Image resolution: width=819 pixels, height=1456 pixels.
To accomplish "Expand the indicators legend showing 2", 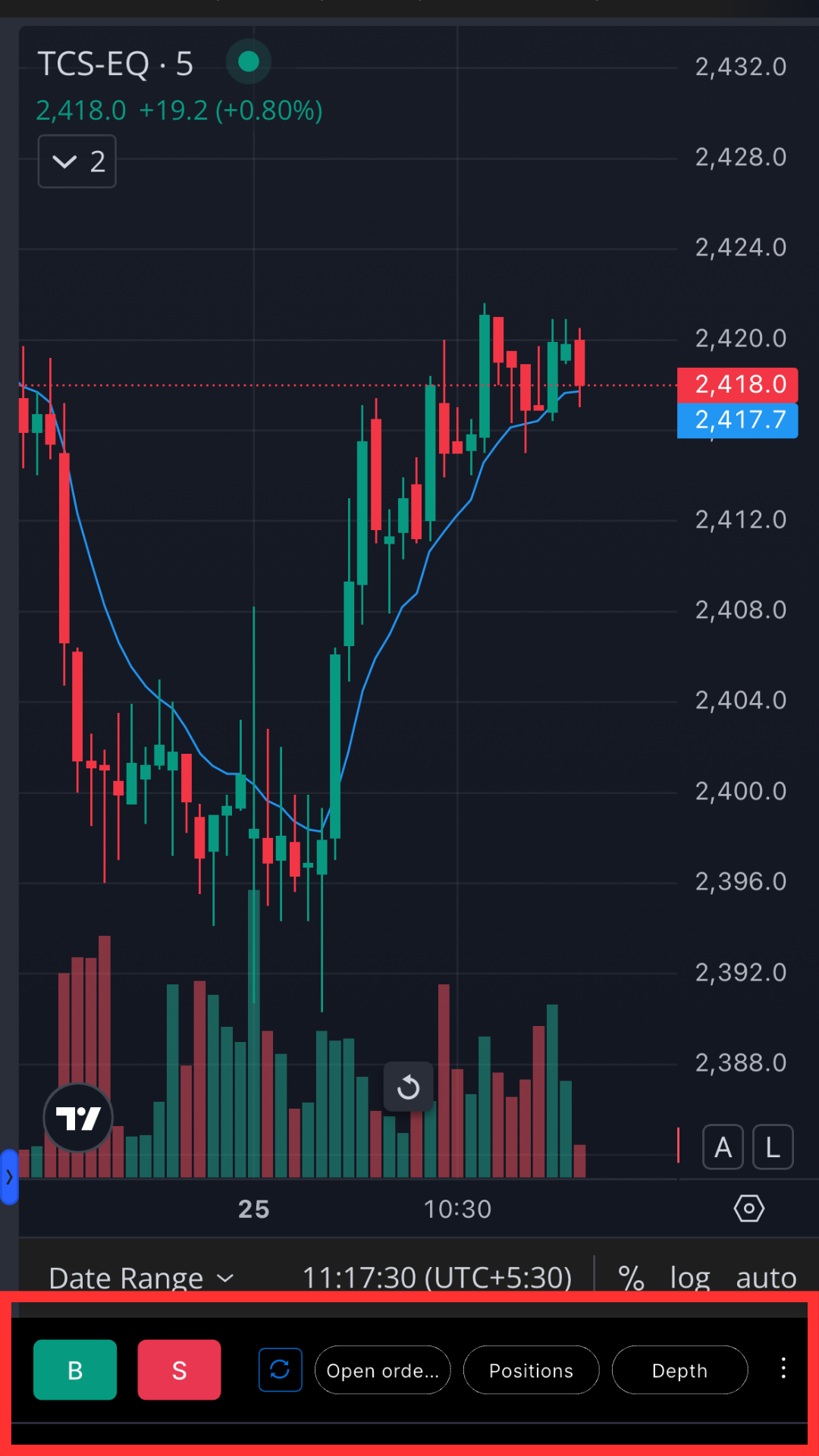I will (x=77, y=162).
